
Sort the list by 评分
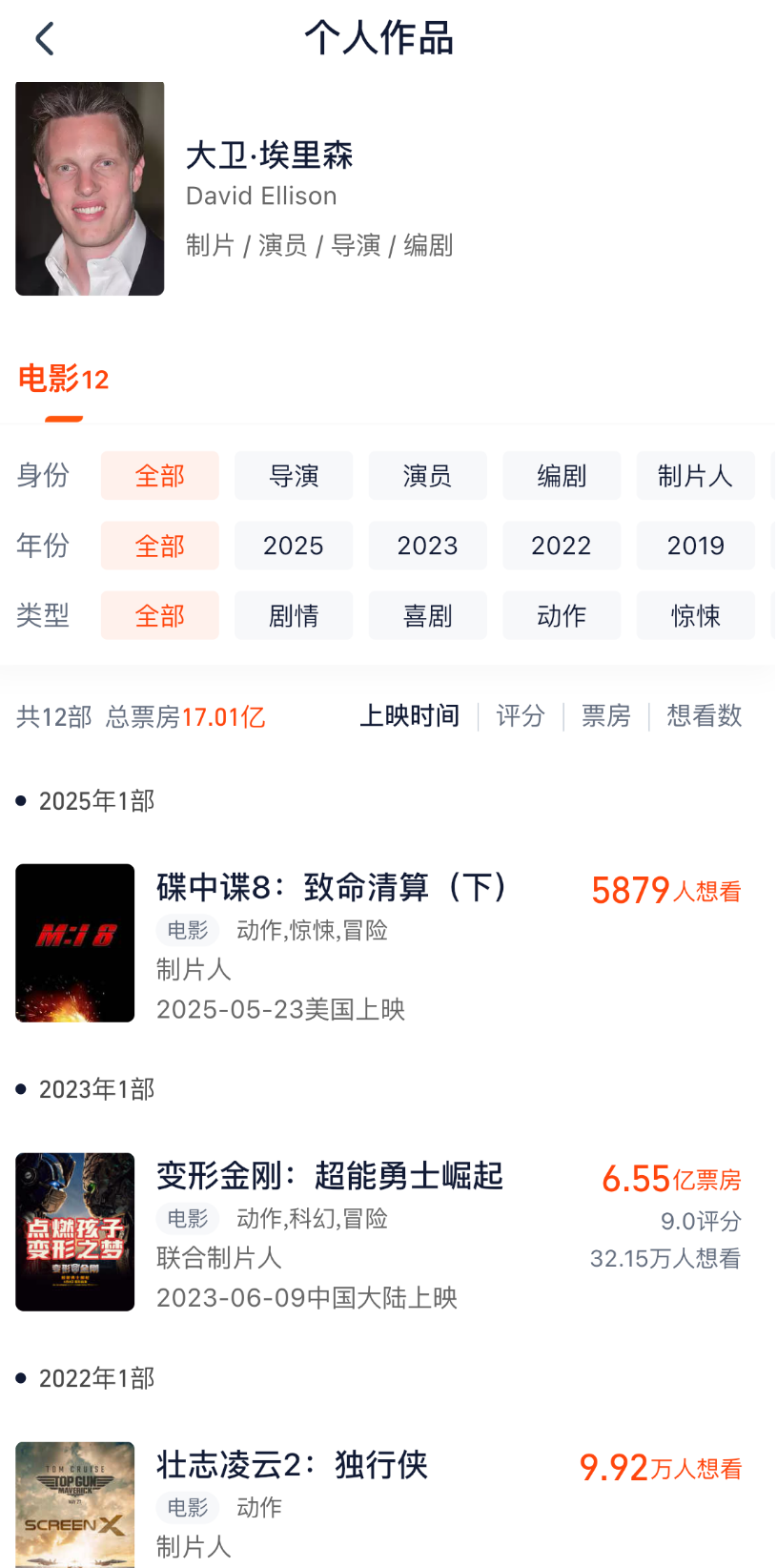click(521, 716)
